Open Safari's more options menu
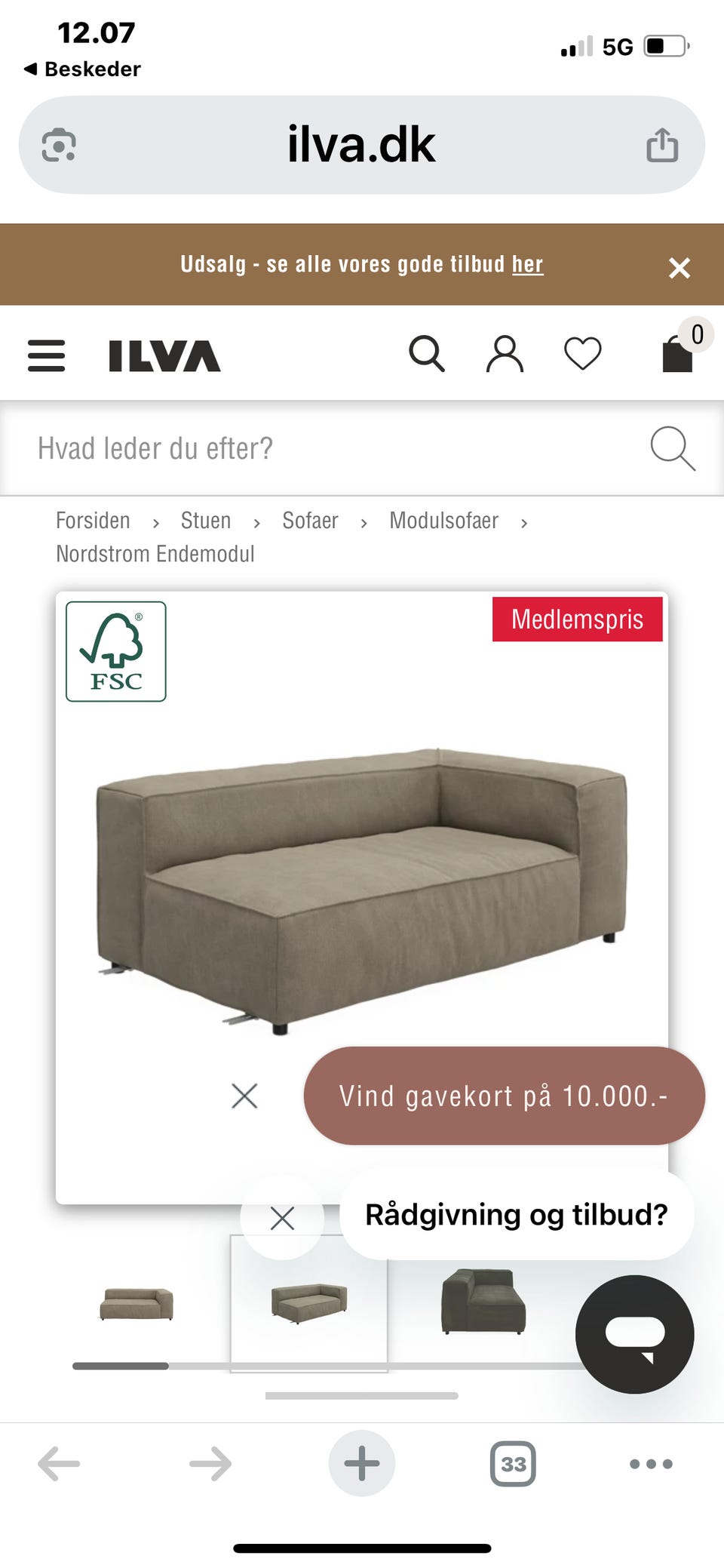 [650, 1464]
